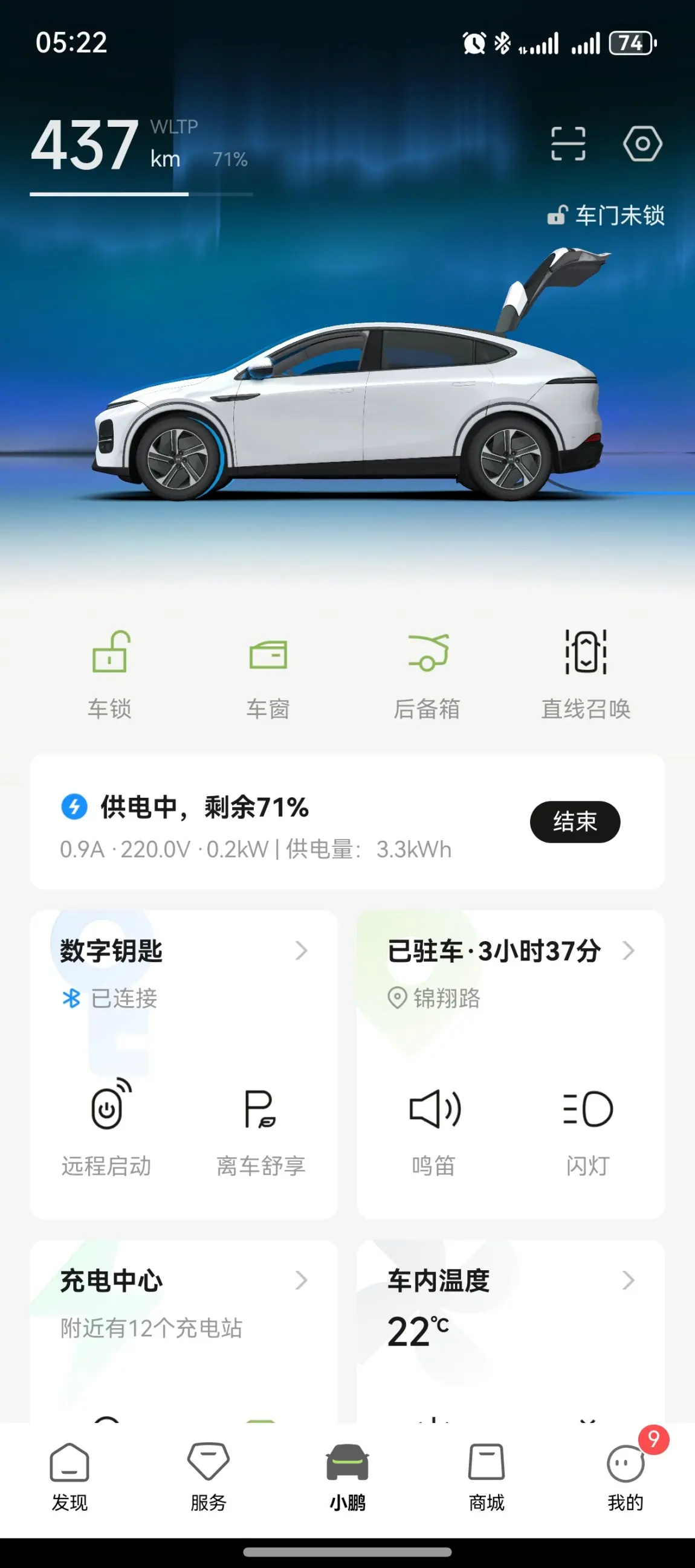This screenshot has width=695, height=1568.
Task: Switch to the 商城 tab
Action: click(x=486, y=1477)
